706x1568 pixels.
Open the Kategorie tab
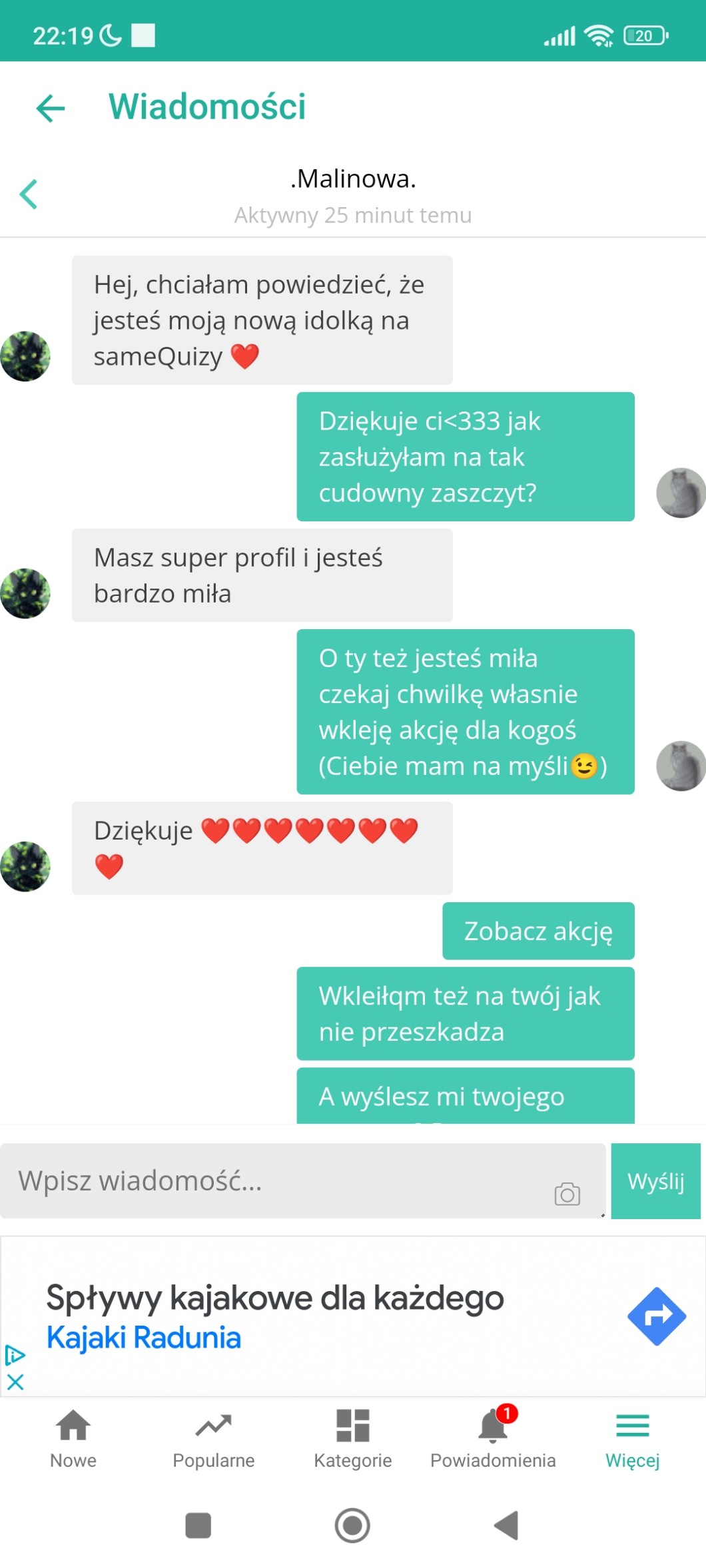[x=352, y=1438]
